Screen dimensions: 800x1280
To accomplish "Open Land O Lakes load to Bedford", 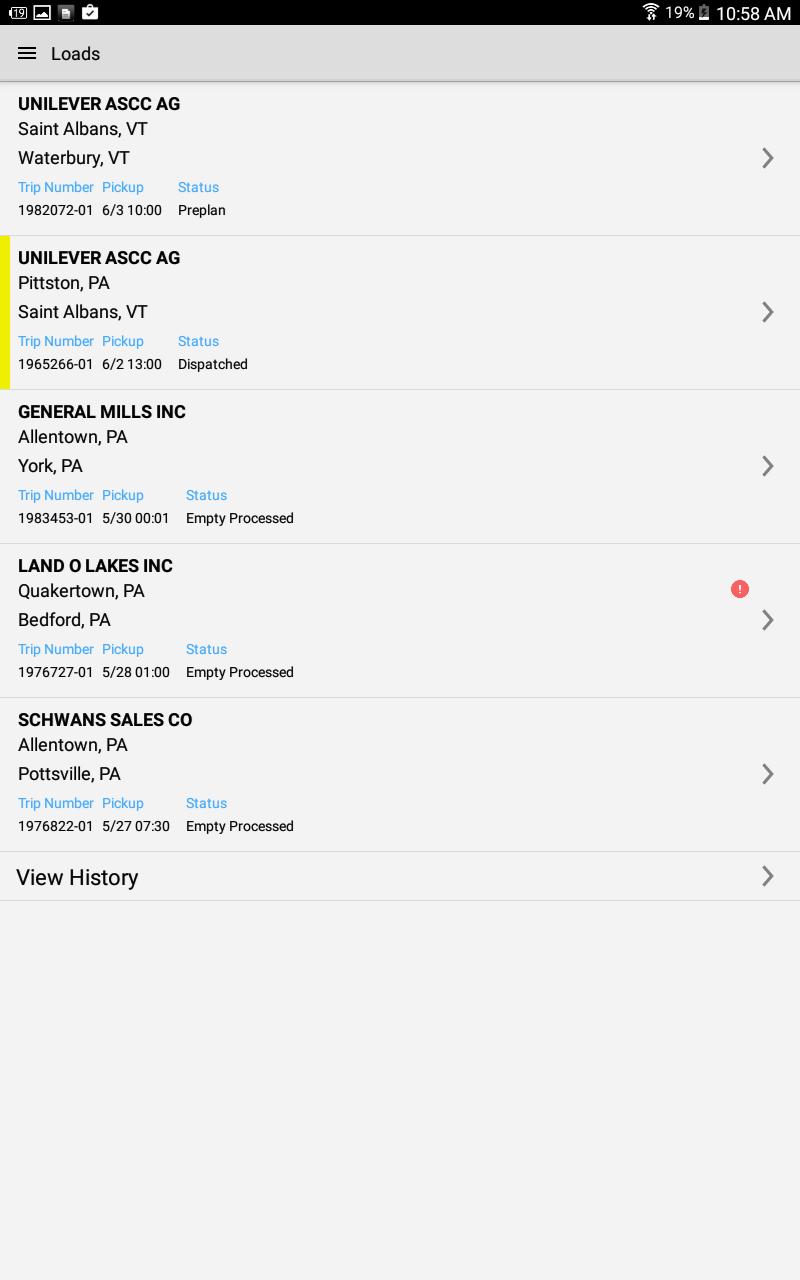I will [400, 620].
